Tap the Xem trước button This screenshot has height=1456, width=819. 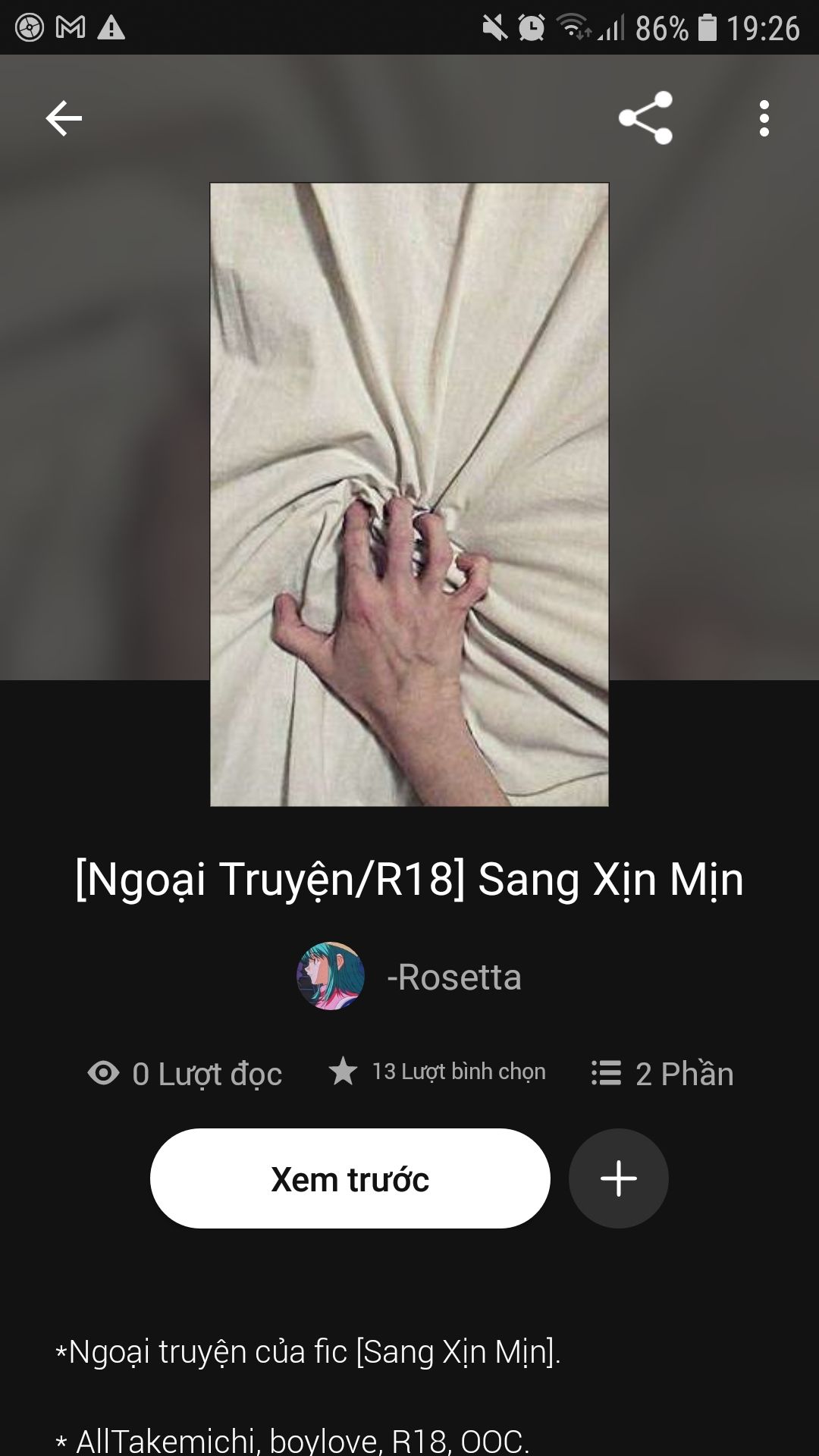[x=350, y=1178]
